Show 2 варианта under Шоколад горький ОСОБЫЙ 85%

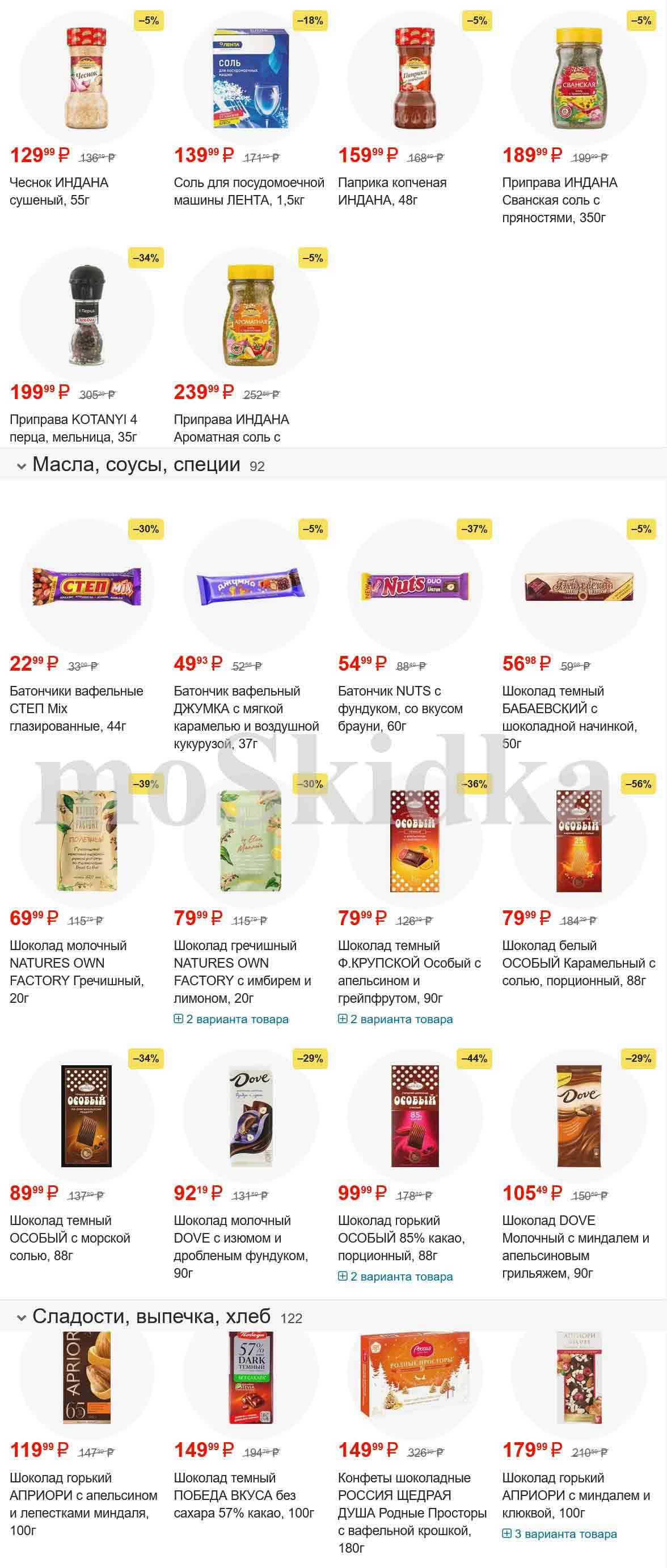(395, 1277)
